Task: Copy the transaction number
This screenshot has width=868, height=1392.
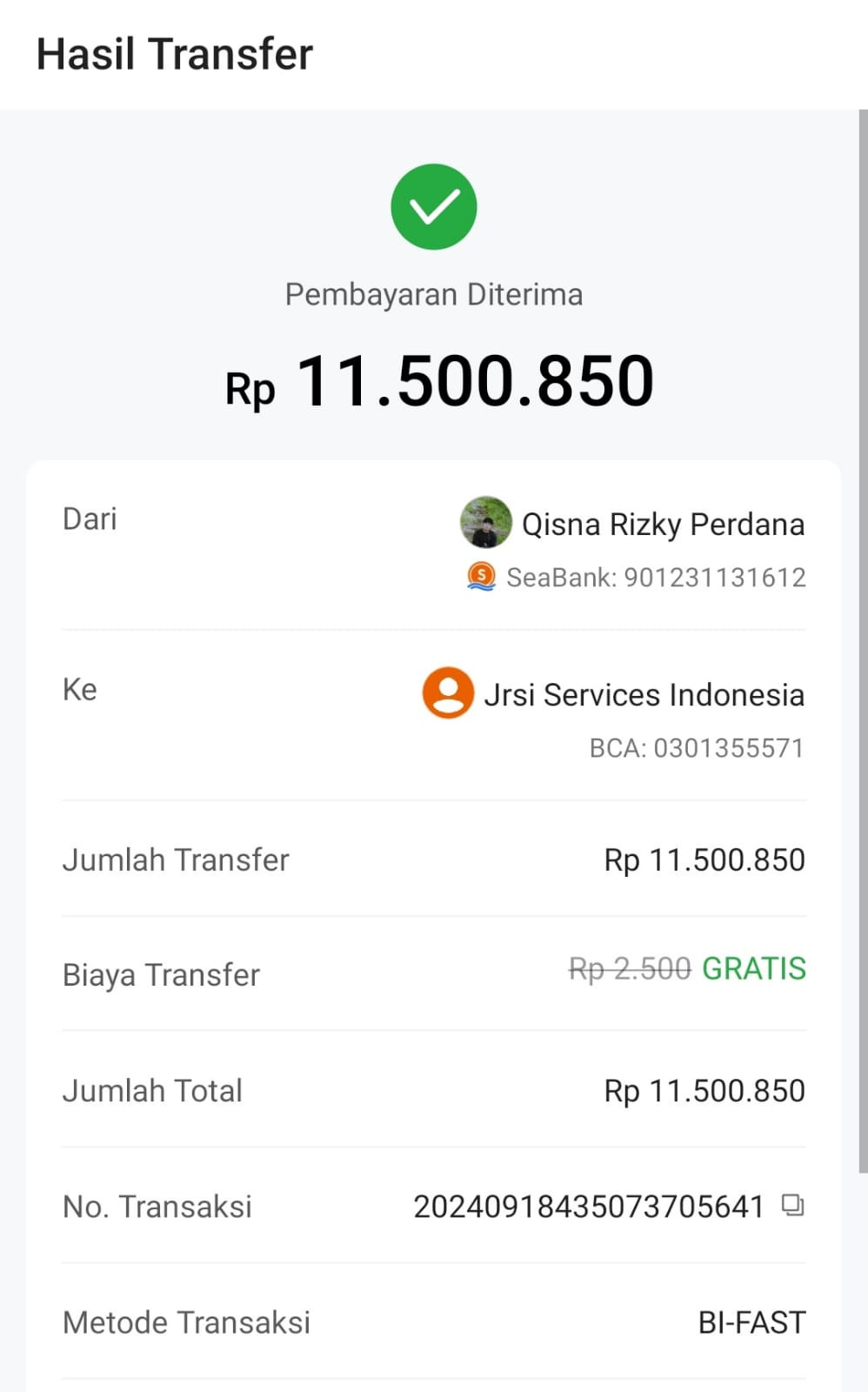Action: (x=792, y=1205)
